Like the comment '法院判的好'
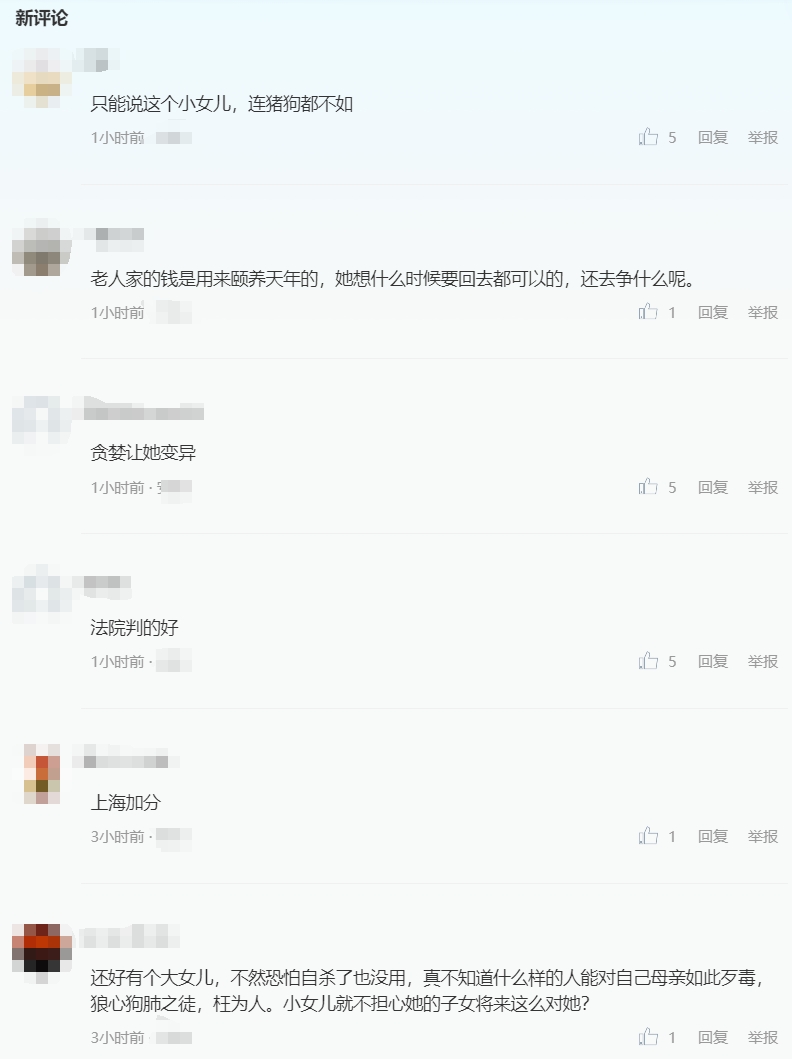Image resolution: width=792 pixels, height=1059 pixels. 649,661
